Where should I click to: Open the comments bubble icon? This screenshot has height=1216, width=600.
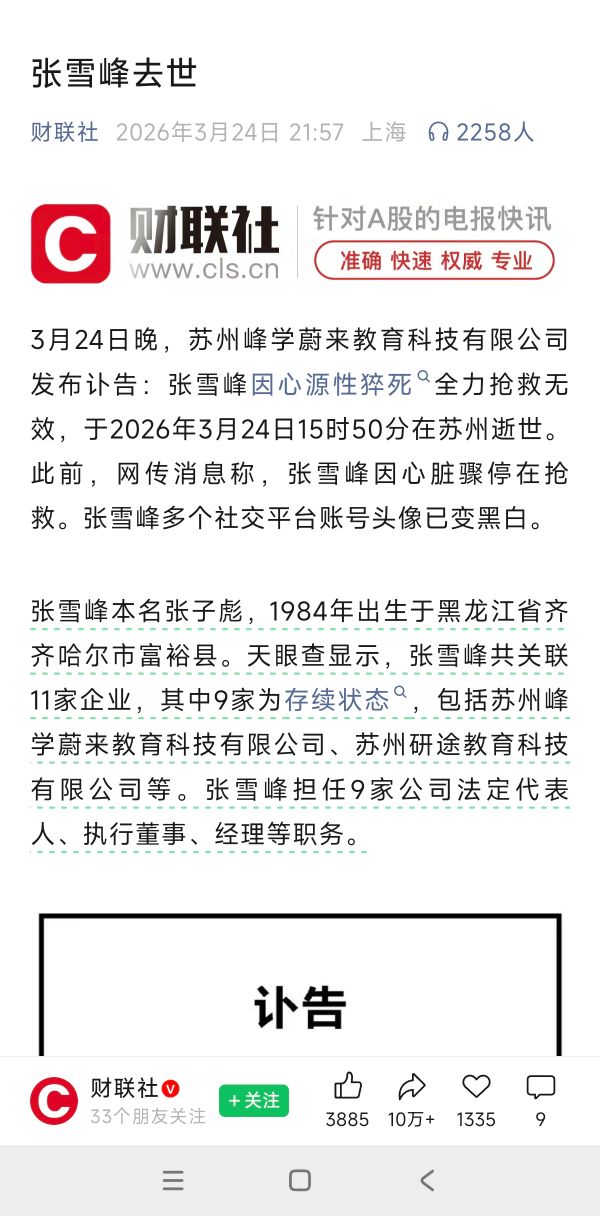[x=540, y=1088]
